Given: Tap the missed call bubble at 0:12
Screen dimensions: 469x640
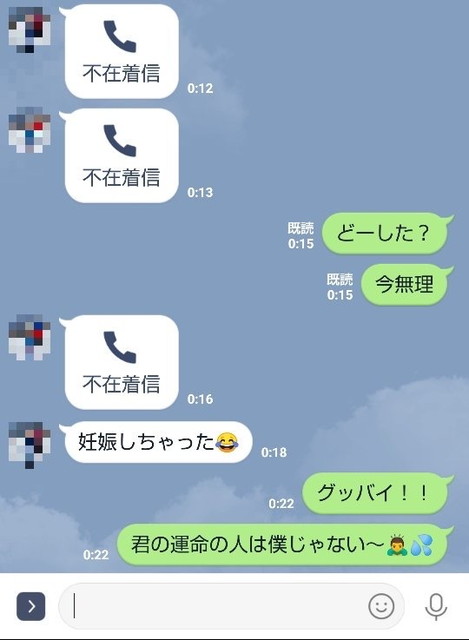Looking at the screenshot, I should pyautogui.click(x=122, y=51).
